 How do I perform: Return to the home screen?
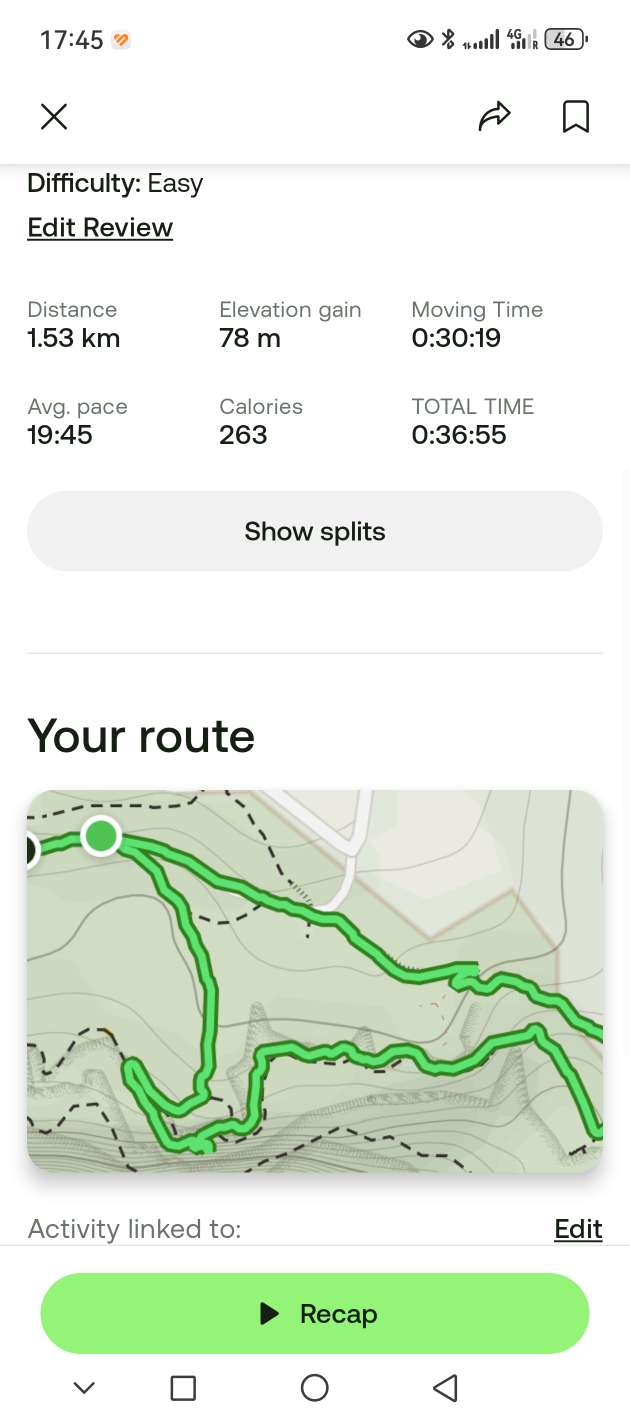tap(315, 1387)
